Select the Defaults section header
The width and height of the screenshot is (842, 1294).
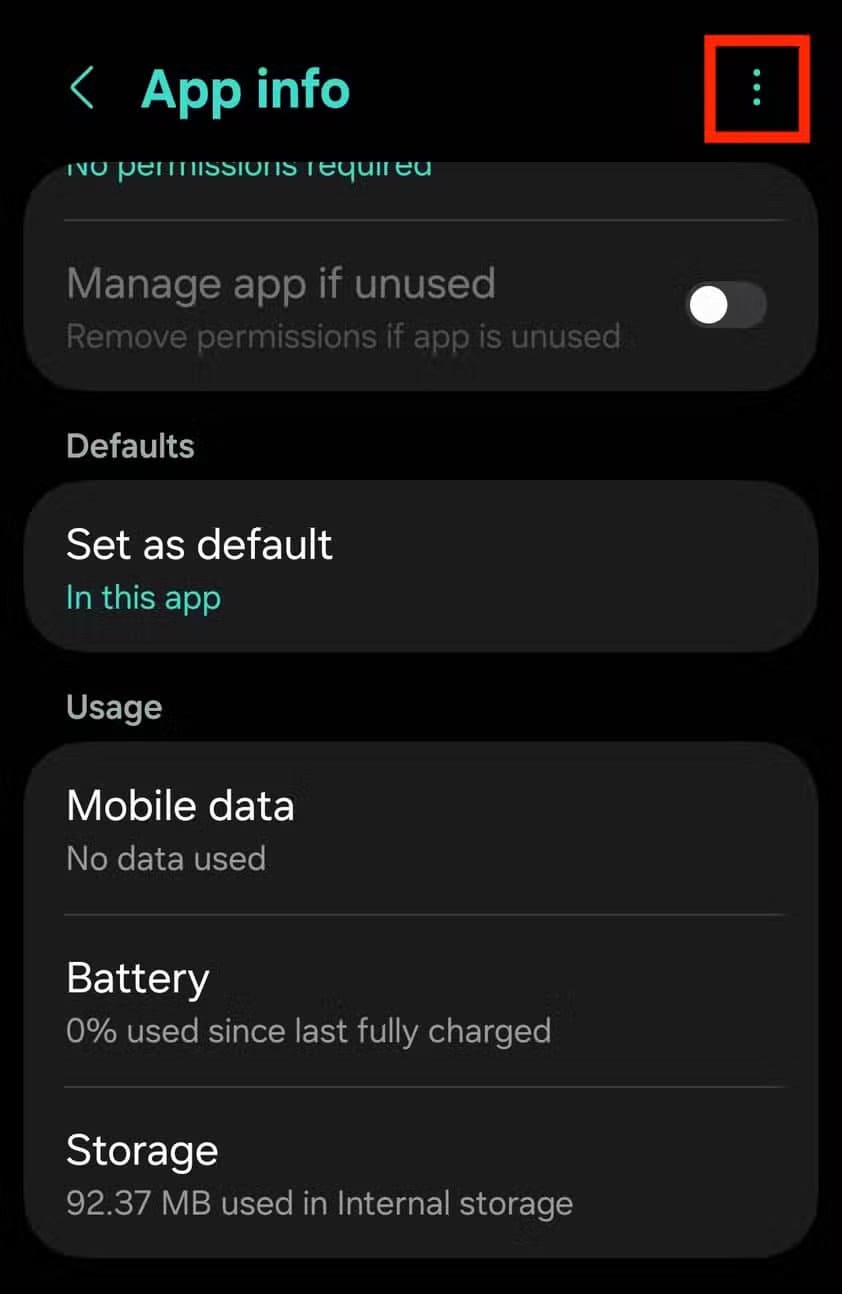(x=130, y=446)
